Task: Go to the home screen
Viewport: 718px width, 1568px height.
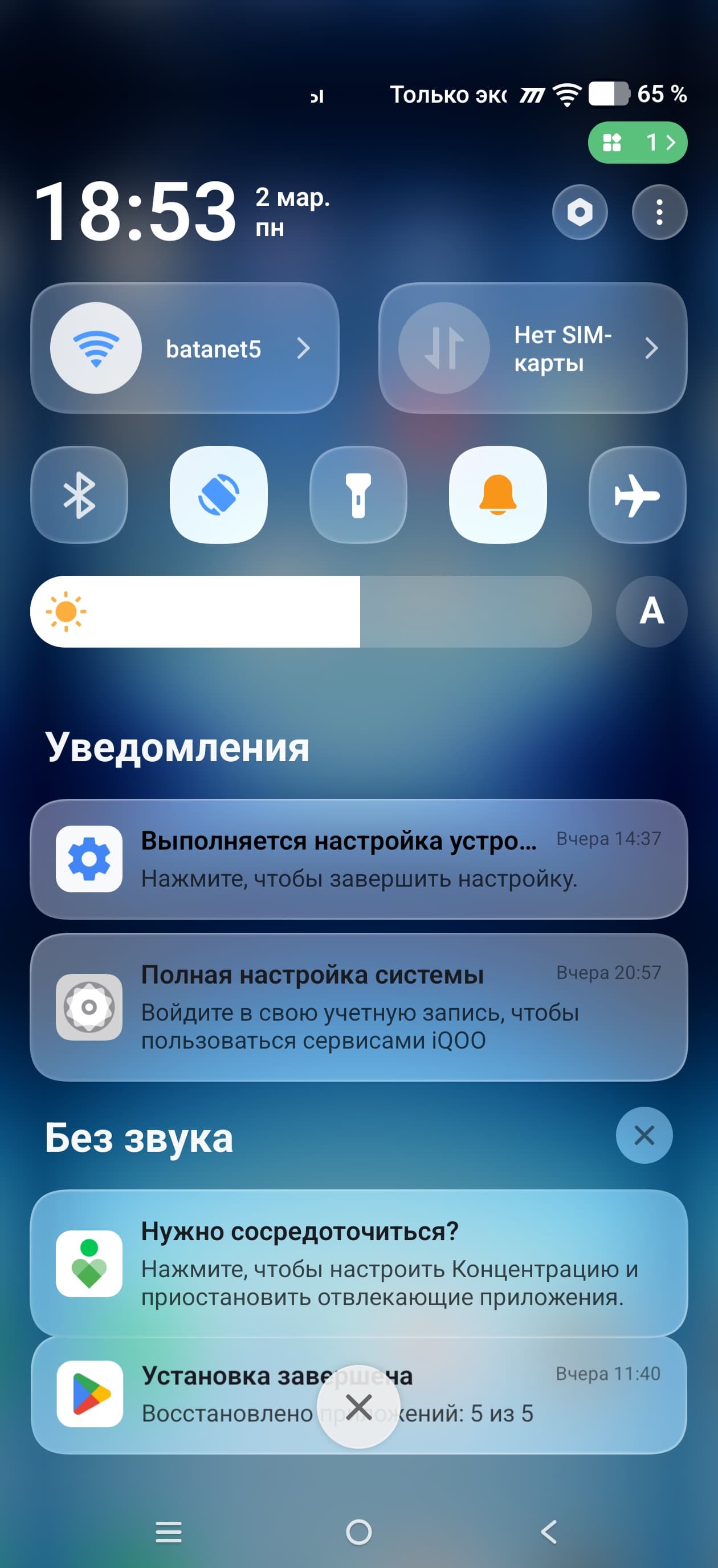Action: (358, 1532)
